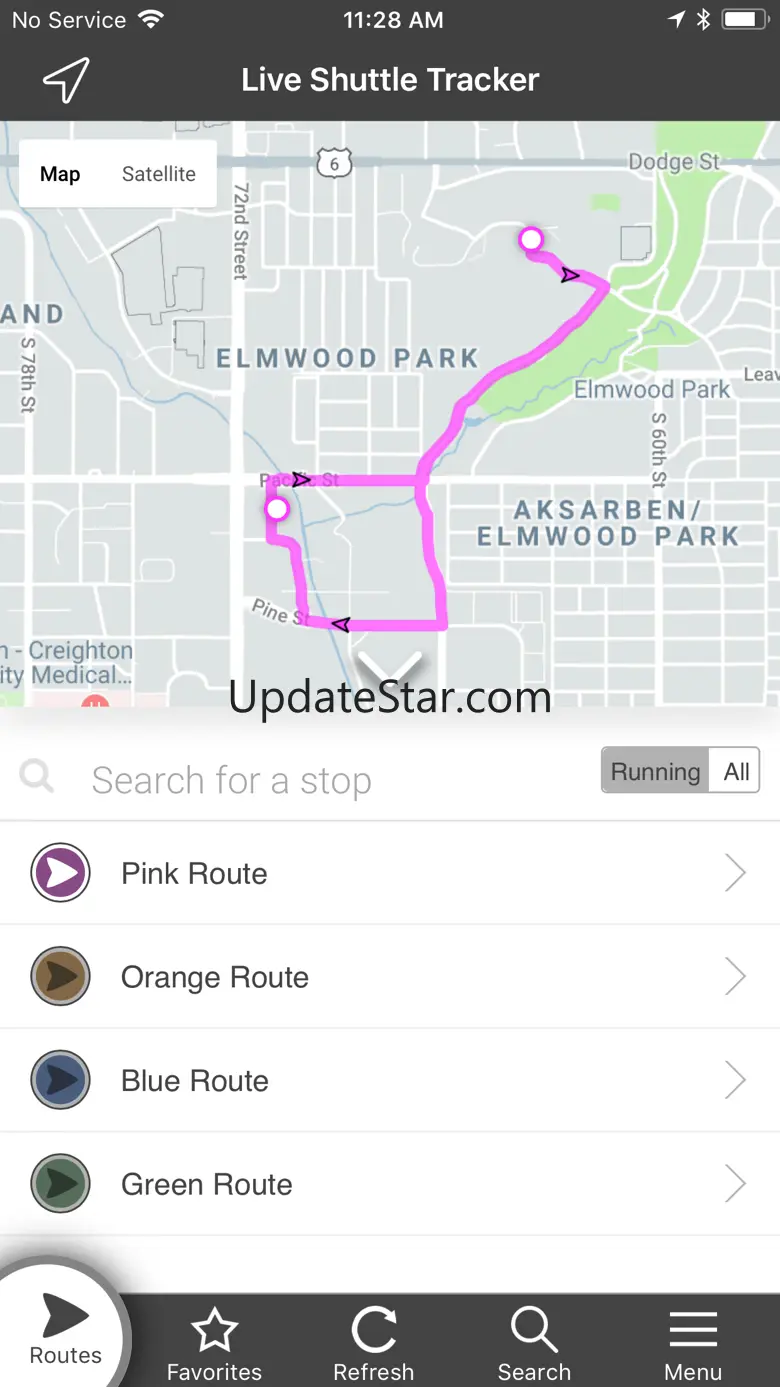The image size is (780, 1387).
Task: Open the Favorites tab
Action: (x=214, y=1343)
